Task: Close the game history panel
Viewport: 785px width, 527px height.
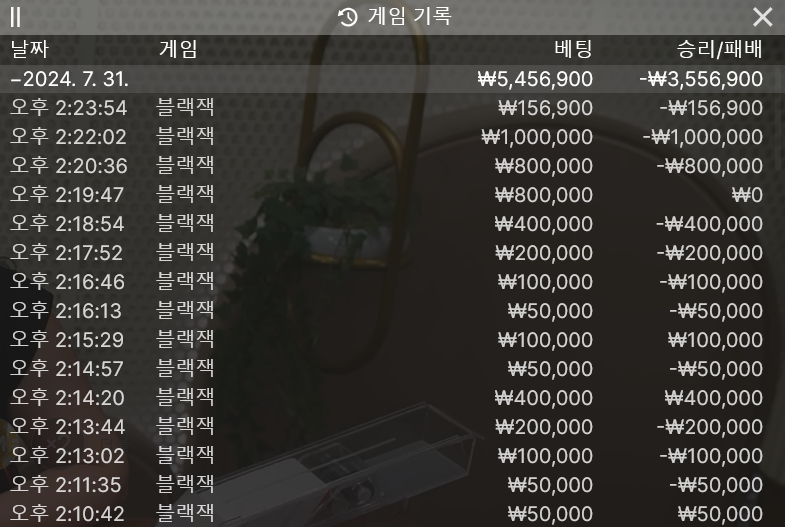Action: (762, 17)
